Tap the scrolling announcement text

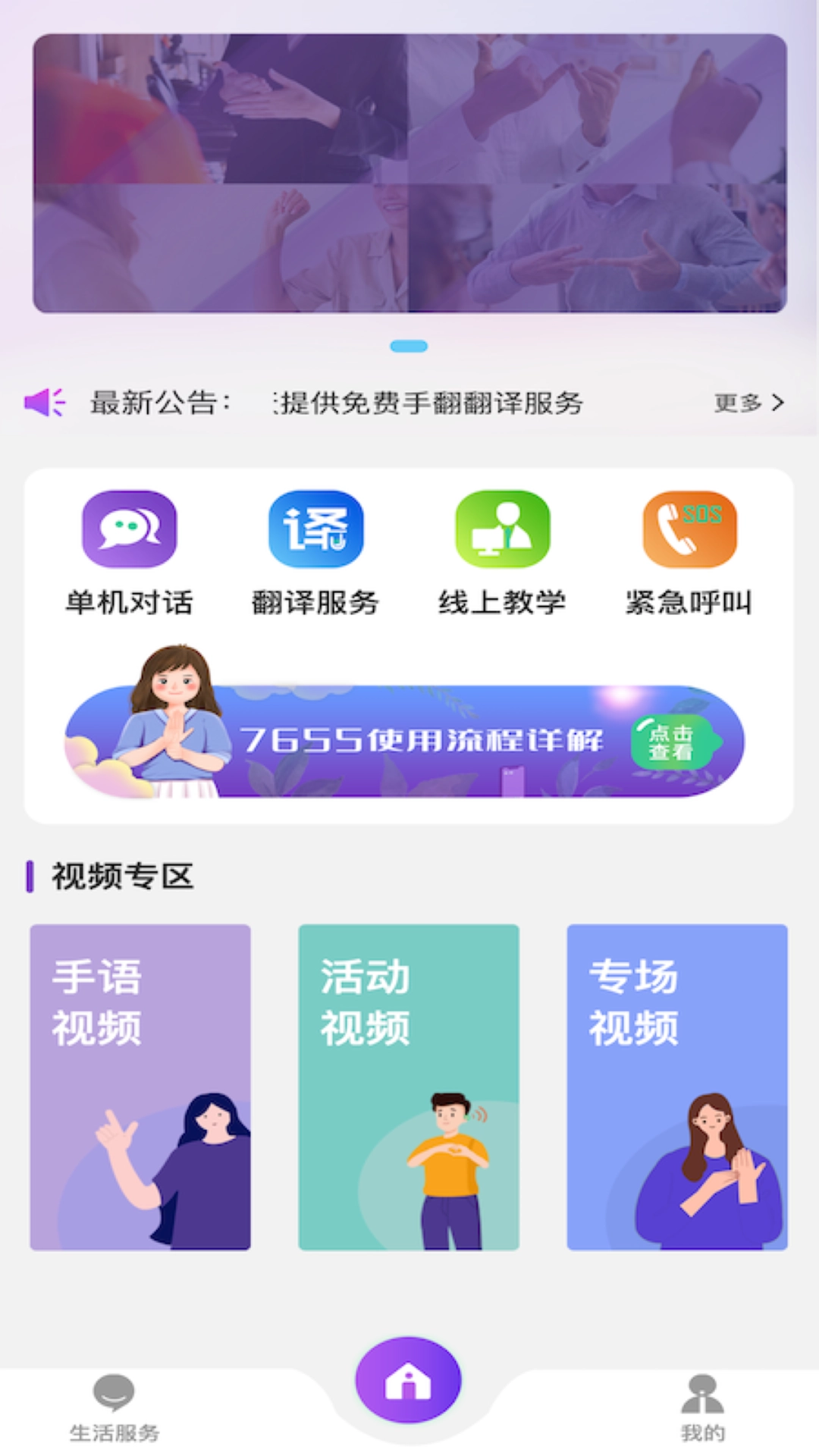(425, 403)
